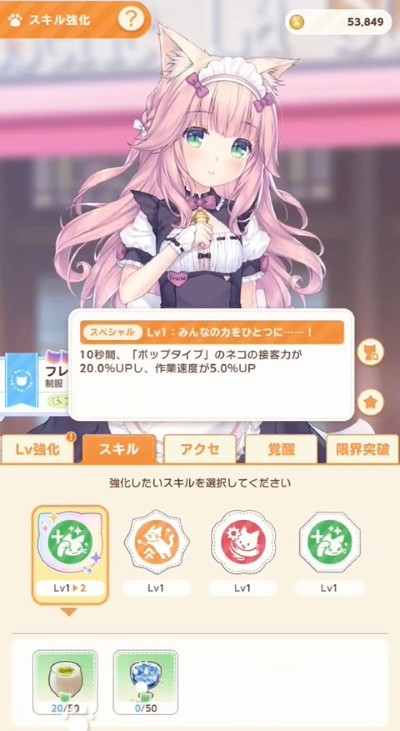Switch to the アクセ tab
This screenshot has height=731, width=400.
[200, 449]
